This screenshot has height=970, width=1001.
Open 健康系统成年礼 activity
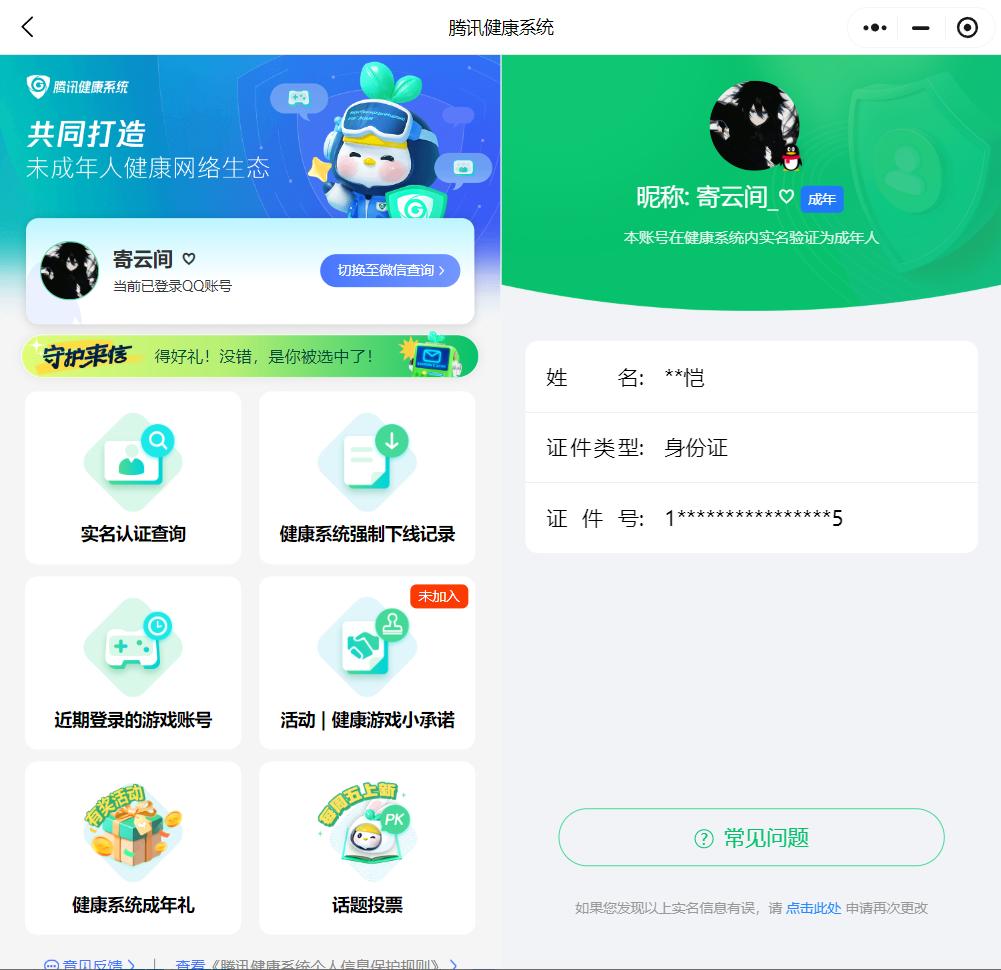(133, 848)
